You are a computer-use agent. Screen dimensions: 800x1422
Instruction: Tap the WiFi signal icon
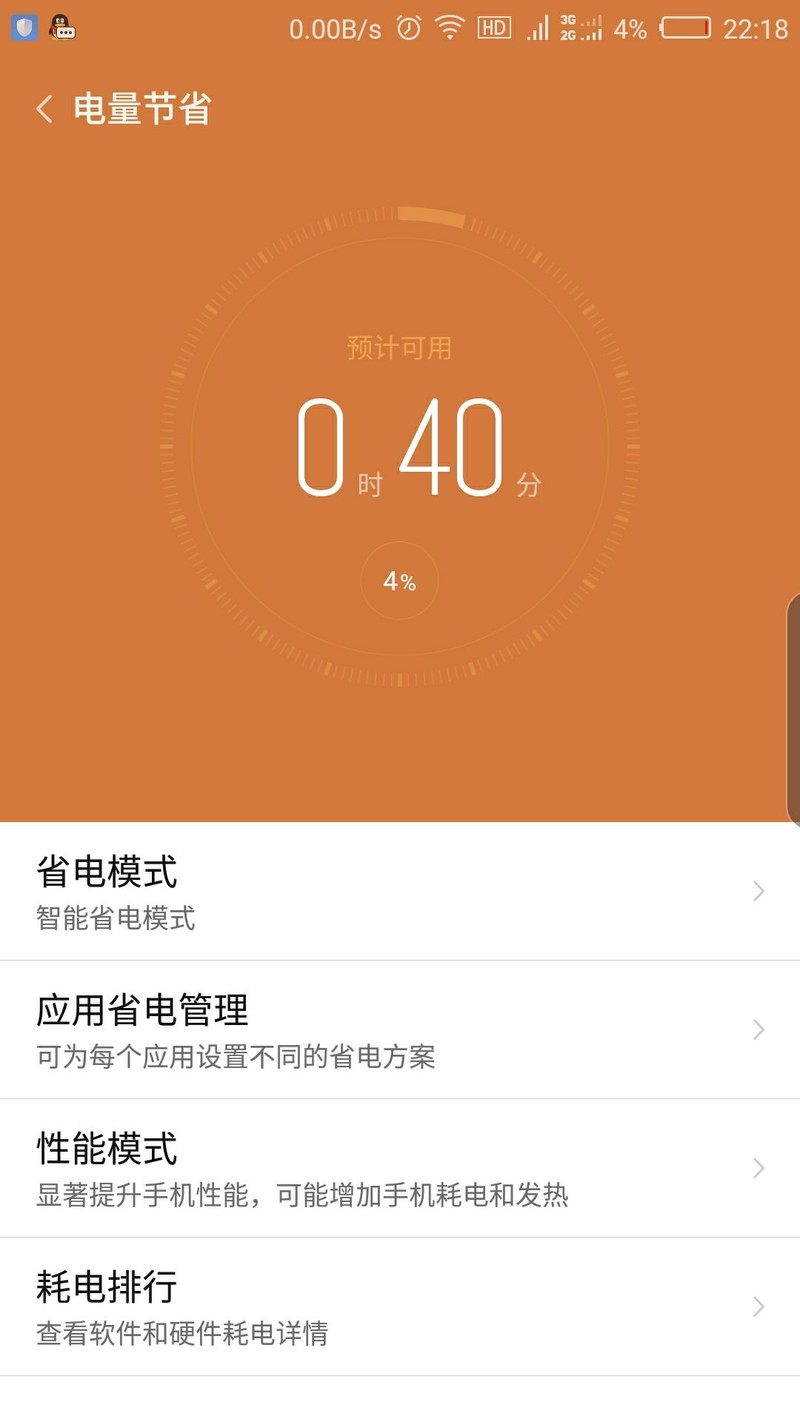449,28
